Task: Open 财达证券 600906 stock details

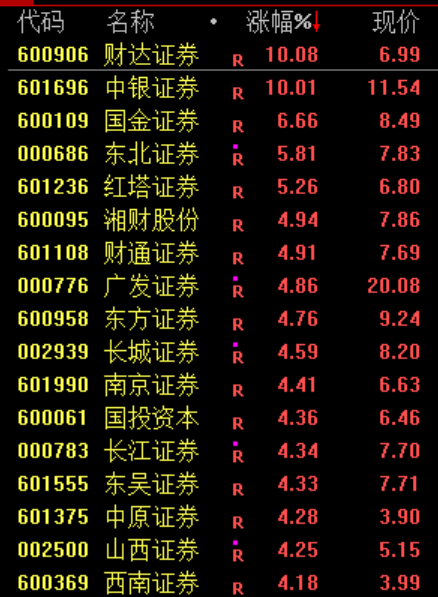Action: tap(219, 54)
